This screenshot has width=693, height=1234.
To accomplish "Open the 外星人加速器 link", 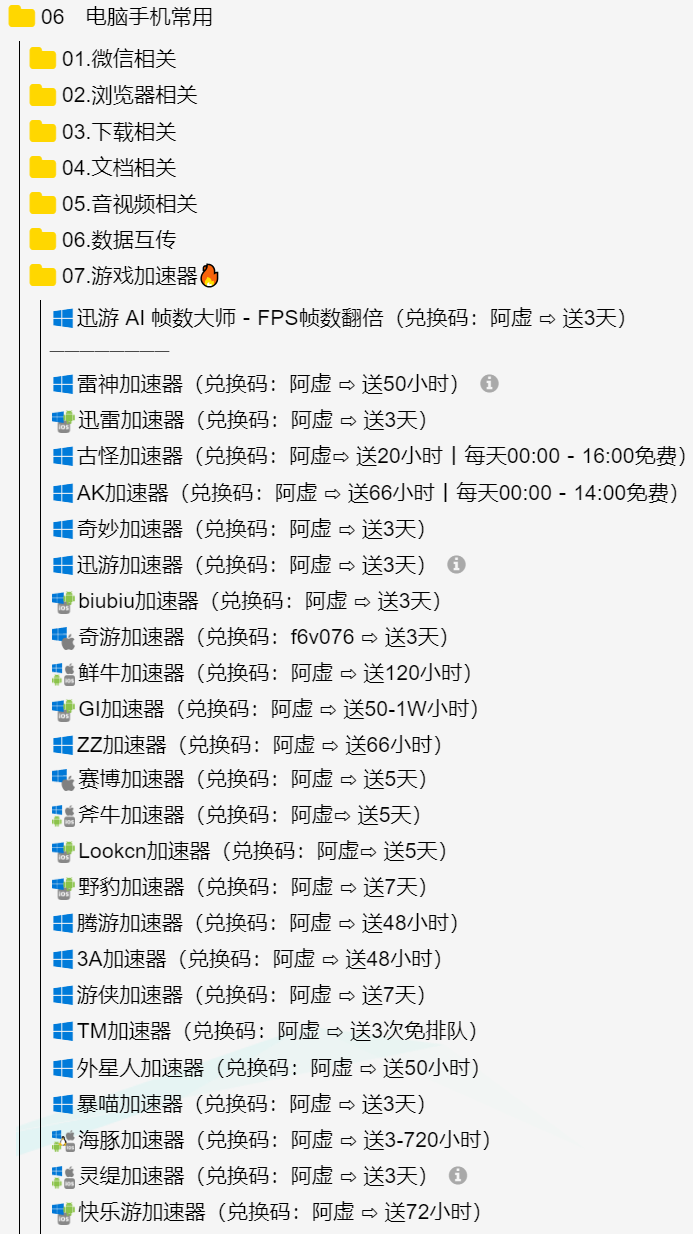I will tap(266, 1067).
